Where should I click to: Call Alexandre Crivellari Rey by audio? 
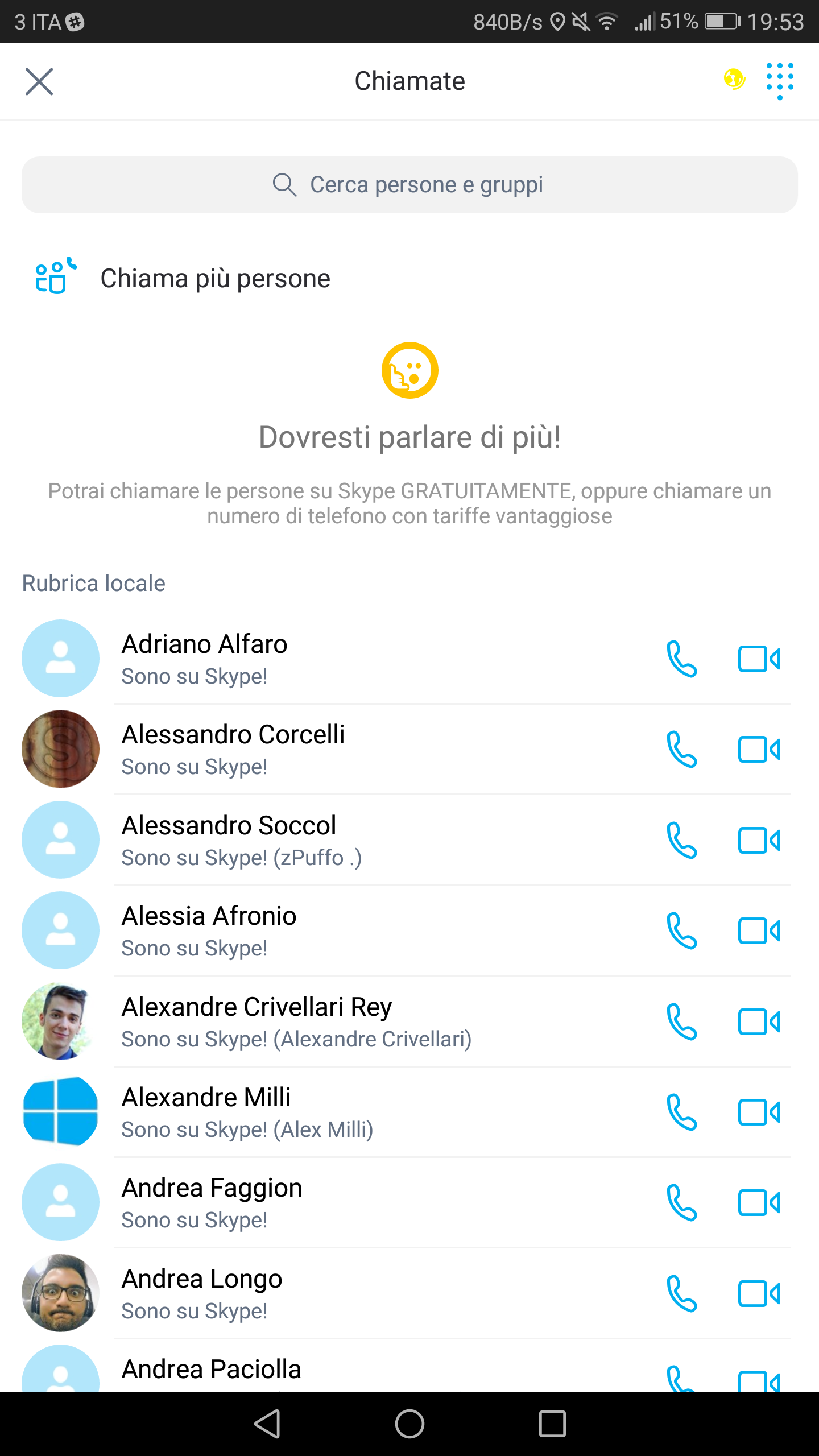tap(681, 1022)
